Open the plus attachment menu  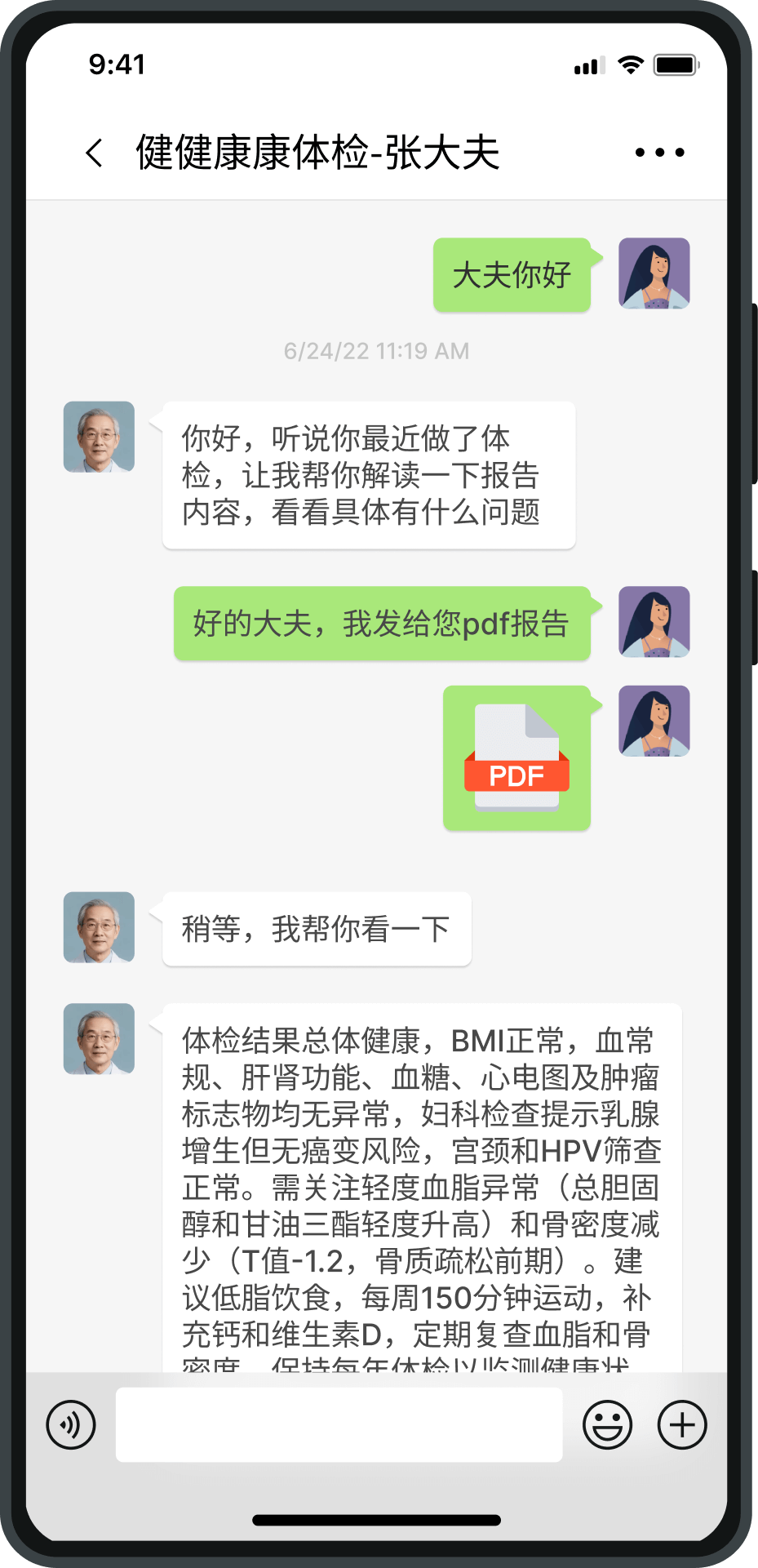(682, 1425)
